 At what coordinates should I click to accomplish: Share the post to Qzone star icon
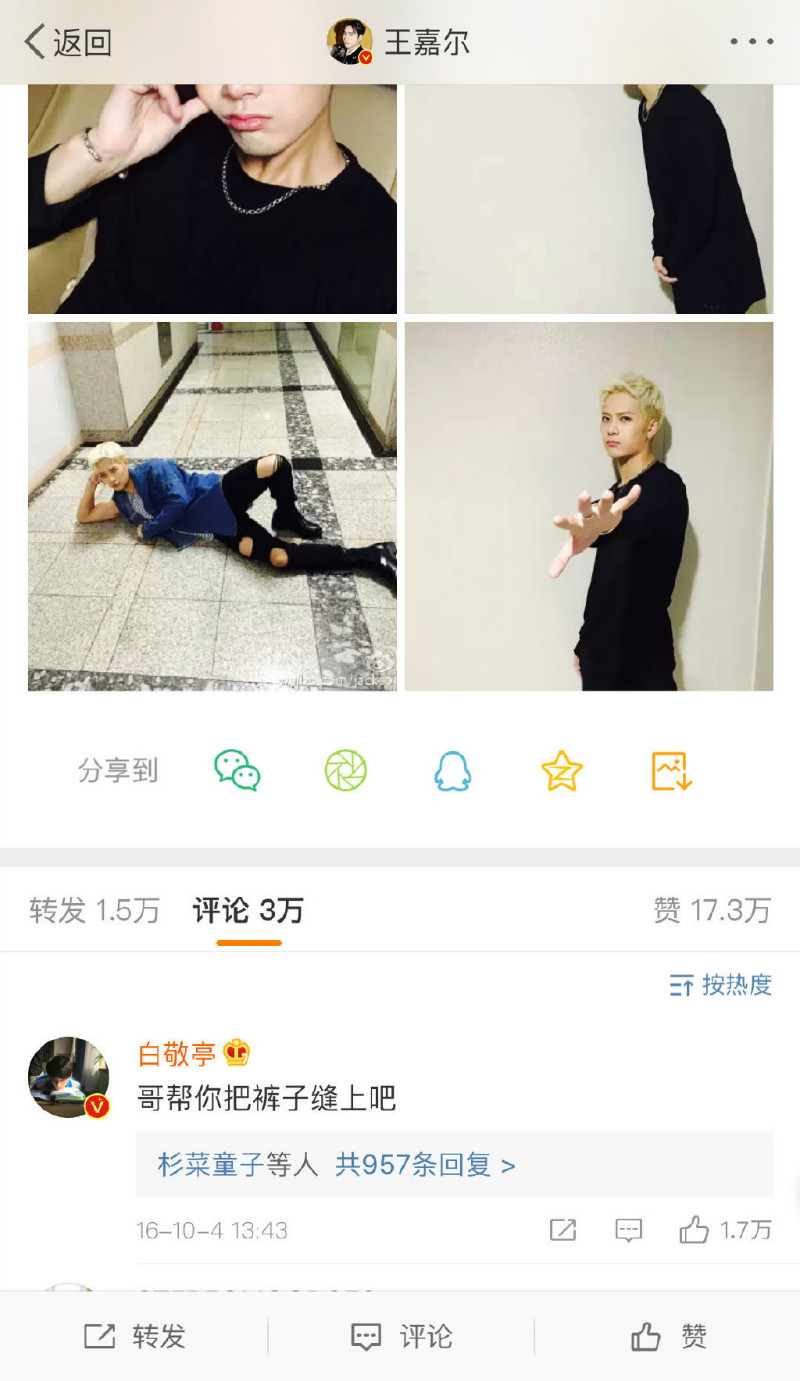562,771
